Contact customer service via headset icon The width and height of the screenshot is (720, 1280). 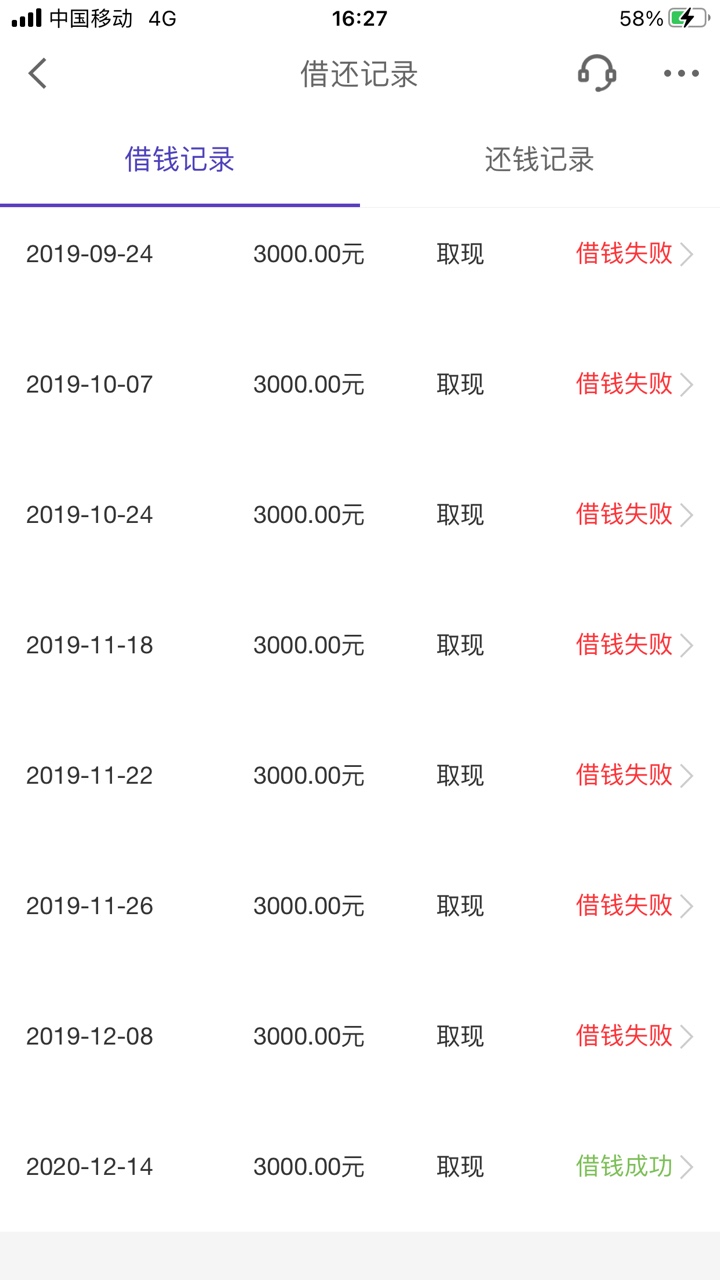[597, 74]
